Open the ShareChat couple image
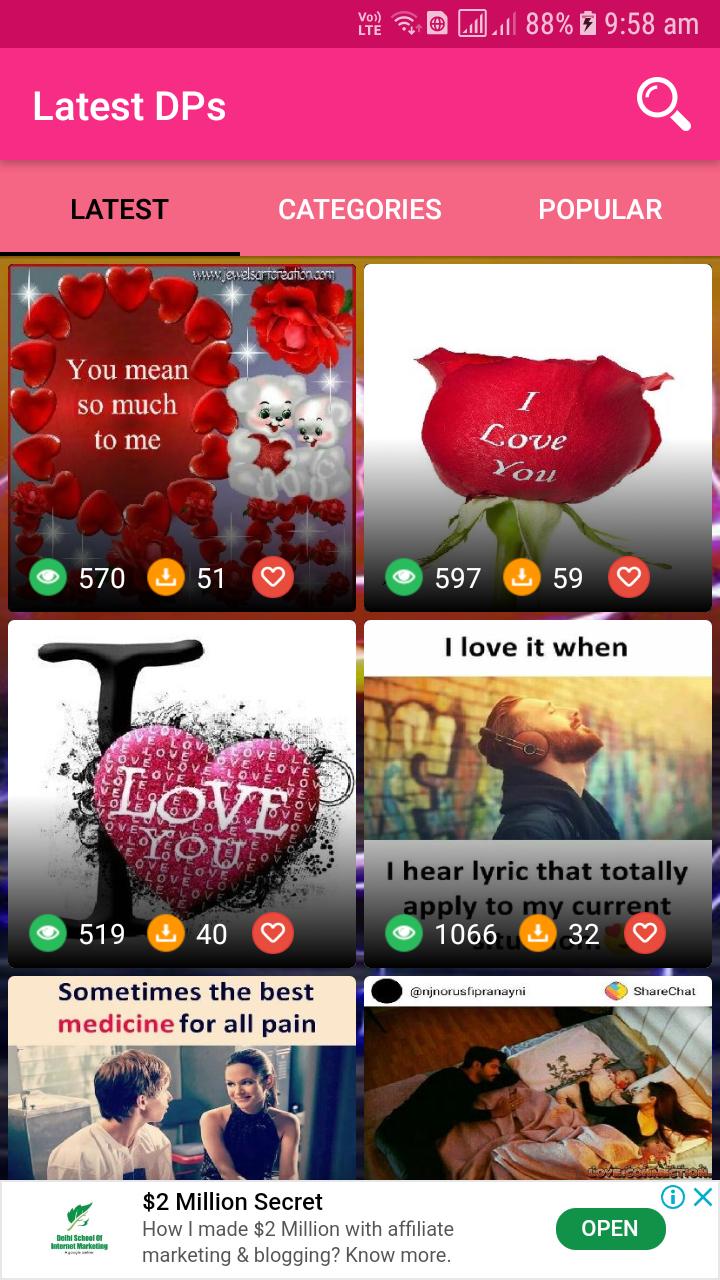The height and width of the screenshot is (1280, 720). tap(538, 1078)
